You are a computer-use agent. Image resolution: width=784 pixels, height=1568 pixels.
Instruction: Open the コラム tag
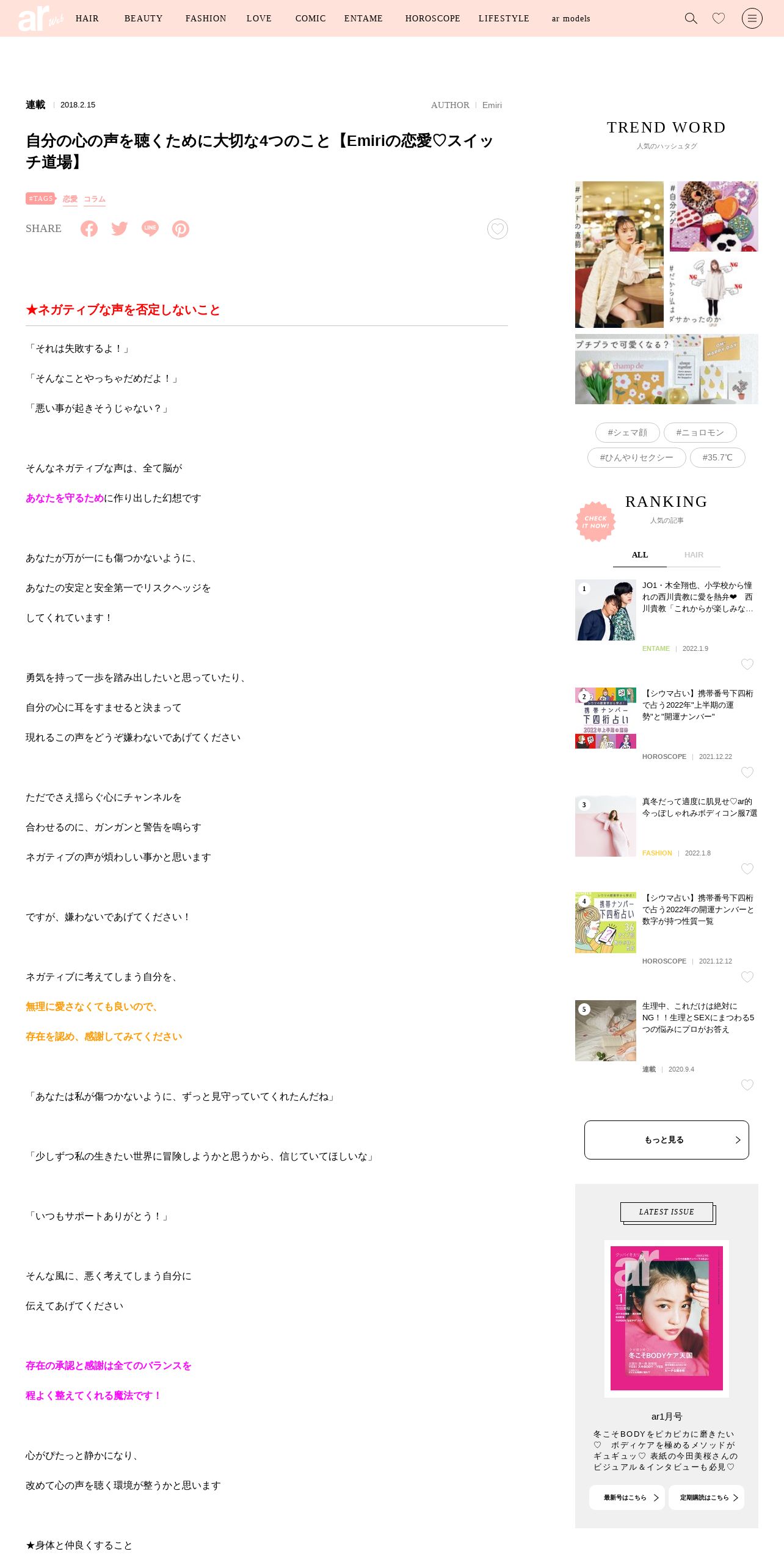pyautogui.click(x=95, y=199)
